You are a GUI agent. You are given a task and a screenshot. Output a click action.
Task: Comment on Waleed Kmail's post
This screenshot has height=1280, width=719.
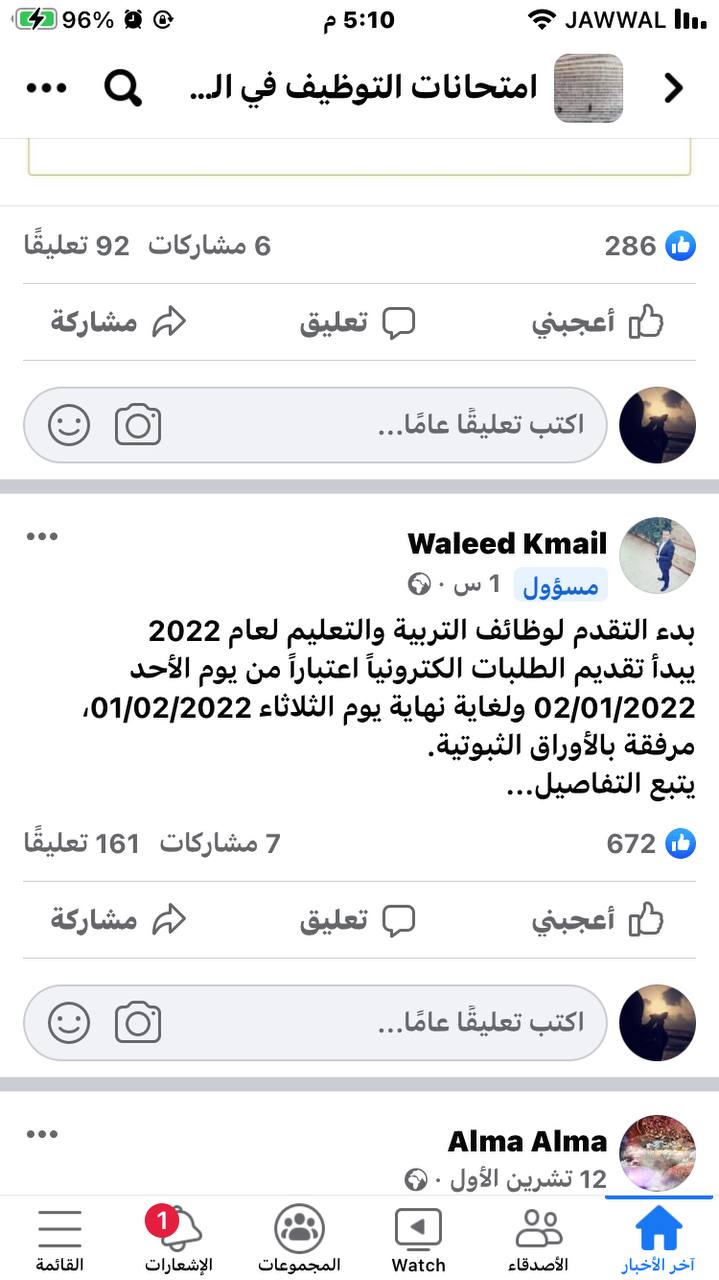pos(357,920)
